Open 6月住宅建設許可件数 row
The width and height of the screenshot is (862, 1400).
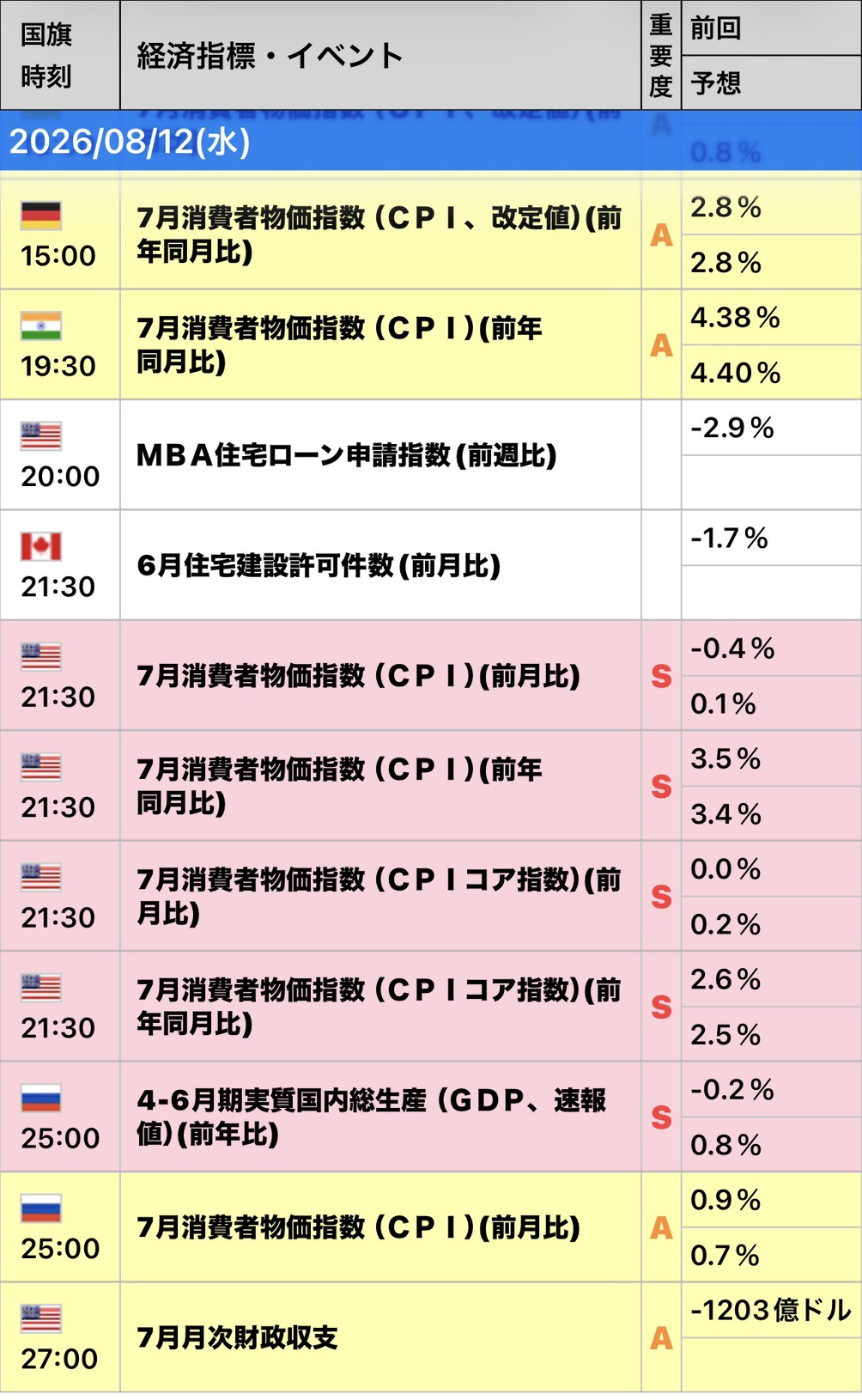431,565
